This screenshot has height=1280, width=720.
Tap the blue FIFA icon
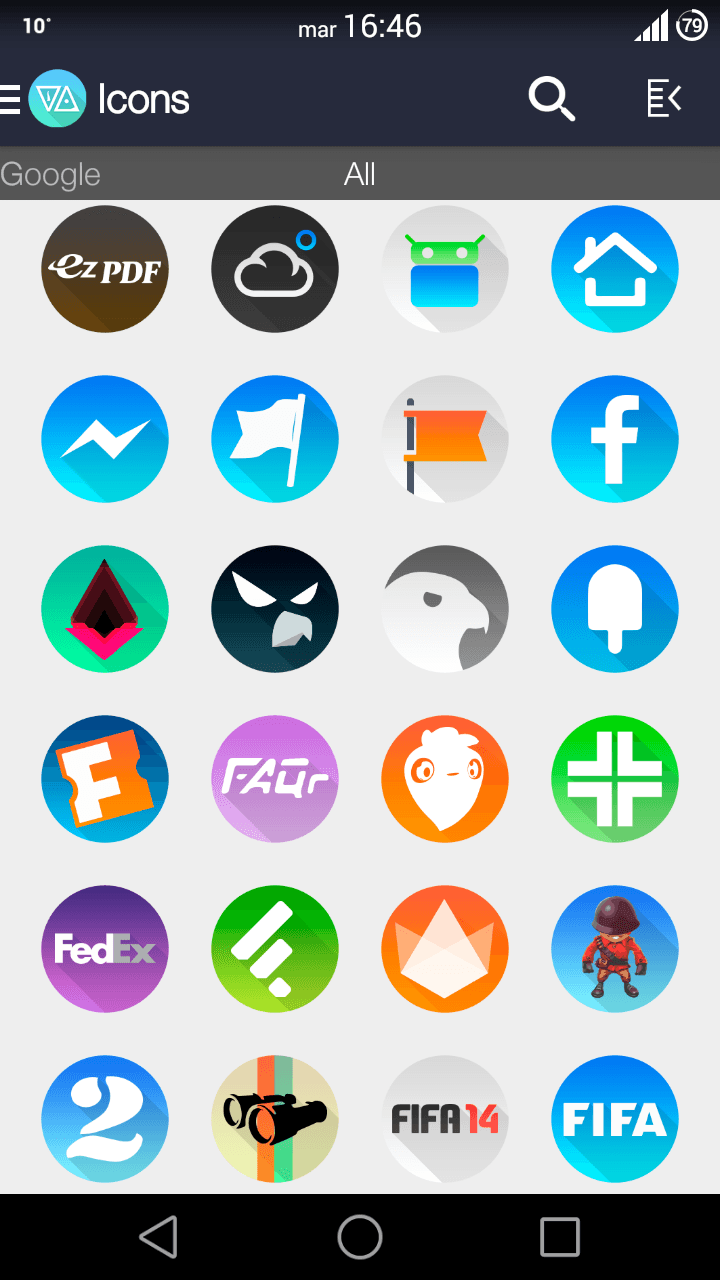pyautogui.click(x=615, y=1119)
